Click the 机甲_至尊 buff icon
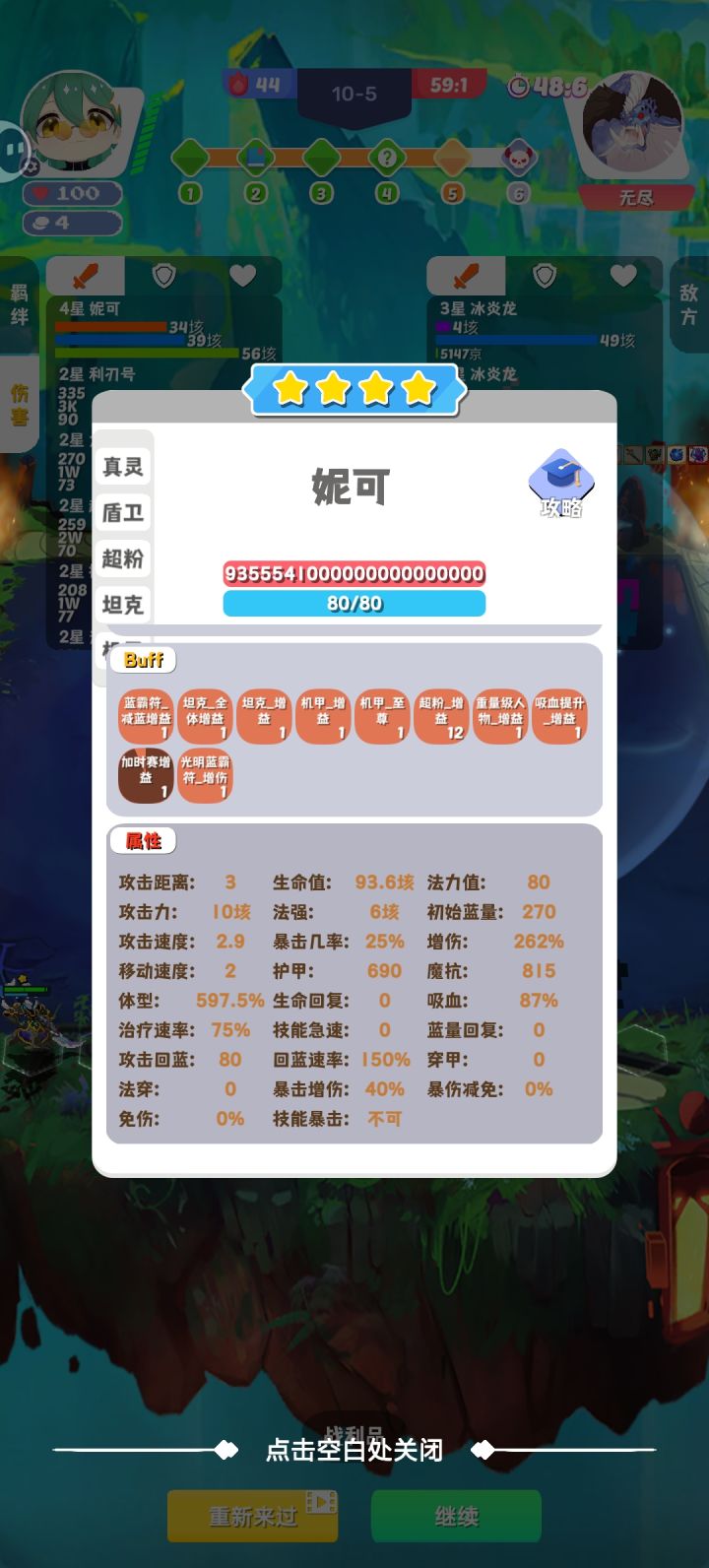 [x=380, y=714]
